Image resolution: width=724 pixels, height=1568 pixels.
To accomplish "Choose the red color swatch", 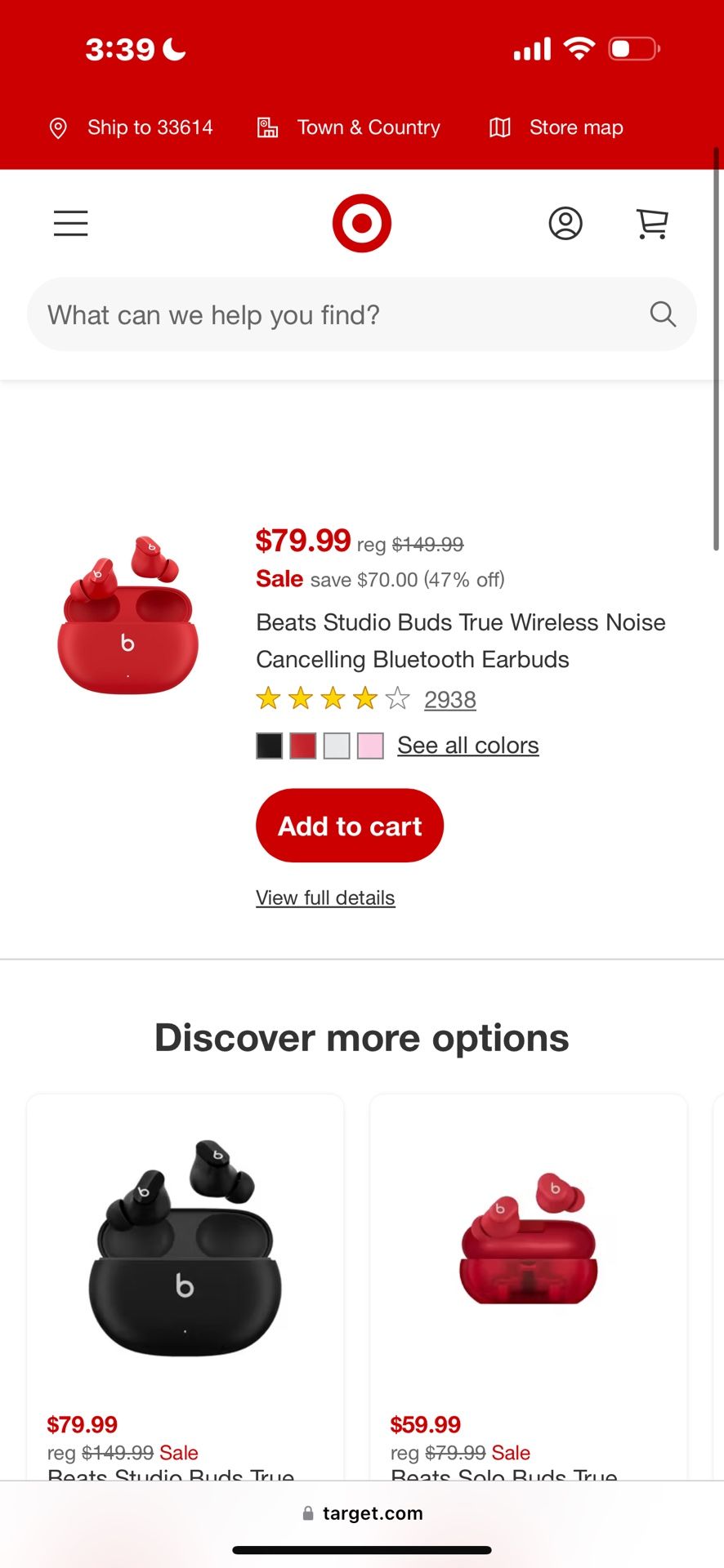I will pyautogui.click(x=302, y=746).
